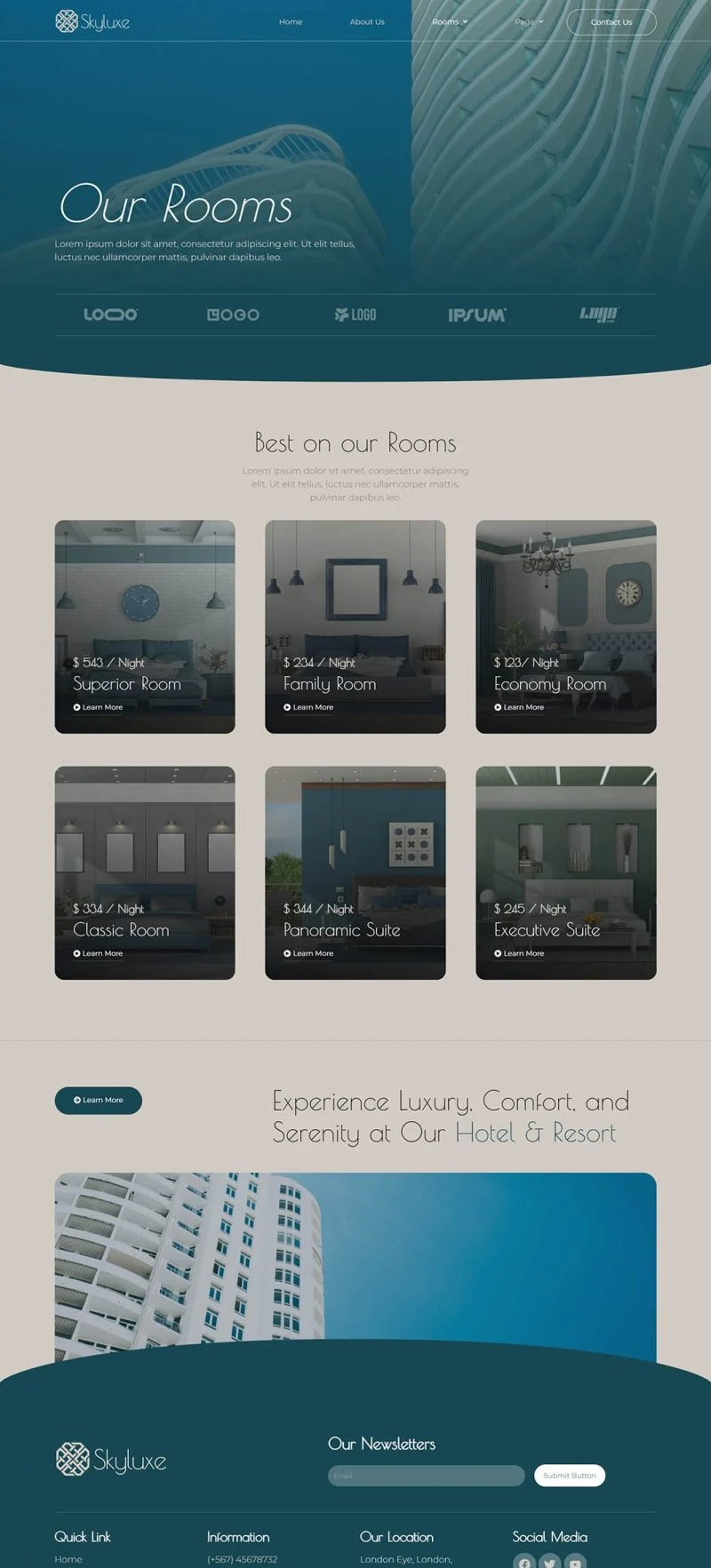Tap the Skyluxe logo in header
The width and height of the screenshot is (711, 1568).
coord(92,21)
